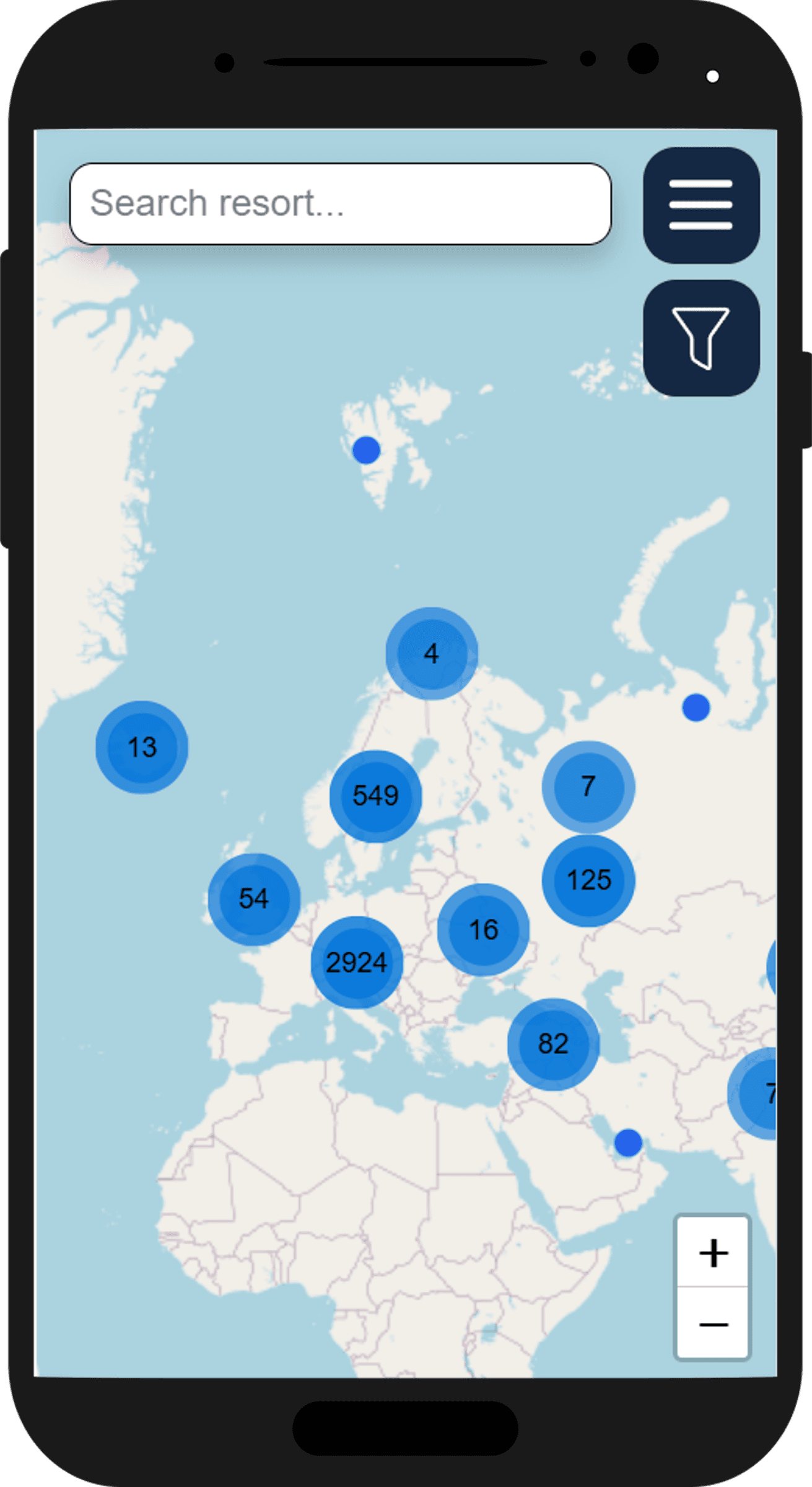The image size is (812, 1487).
Task: Expand the 125 resort cluster
Action: [588, 880]
